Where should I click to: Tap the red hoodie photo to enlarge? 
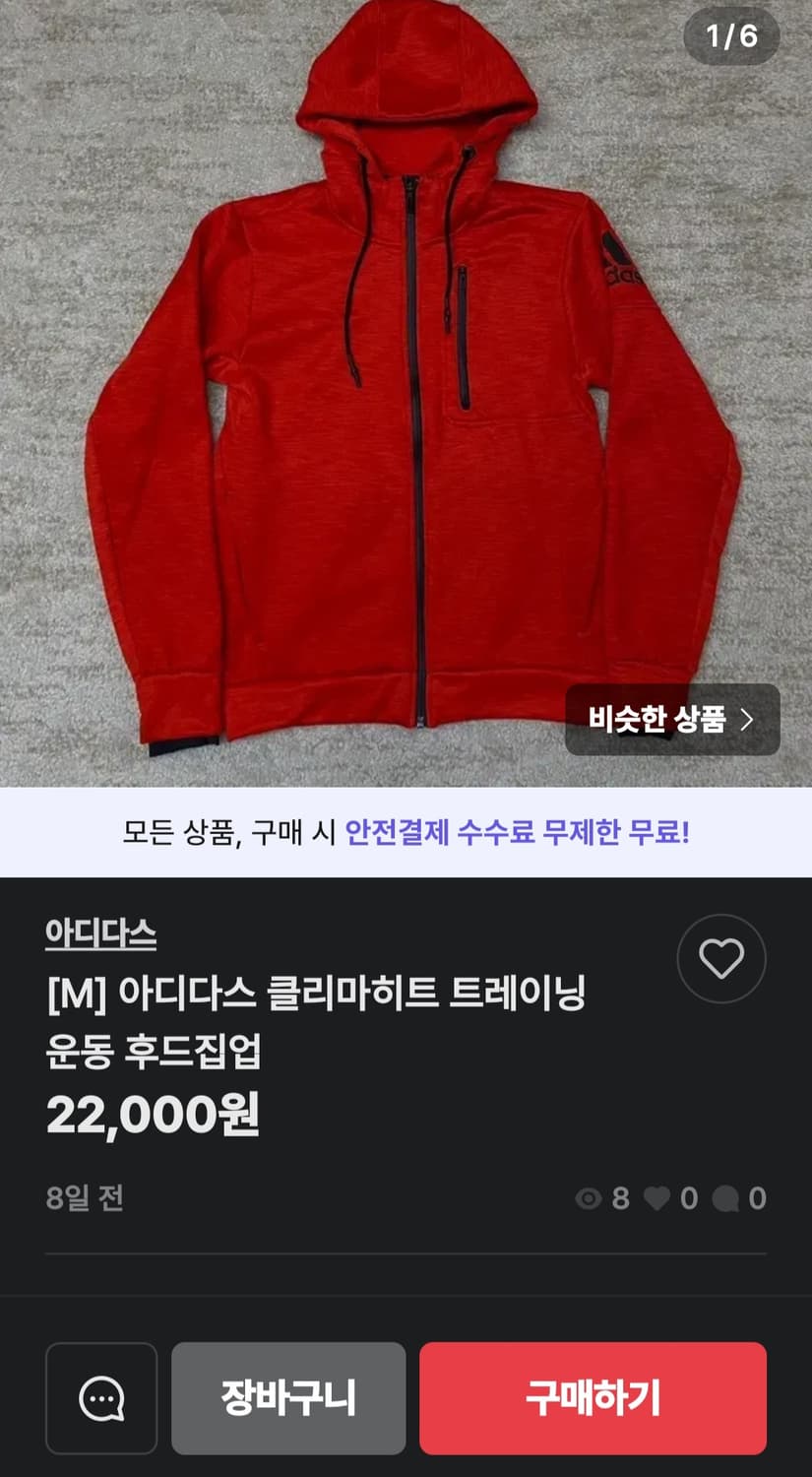point(406,394)
